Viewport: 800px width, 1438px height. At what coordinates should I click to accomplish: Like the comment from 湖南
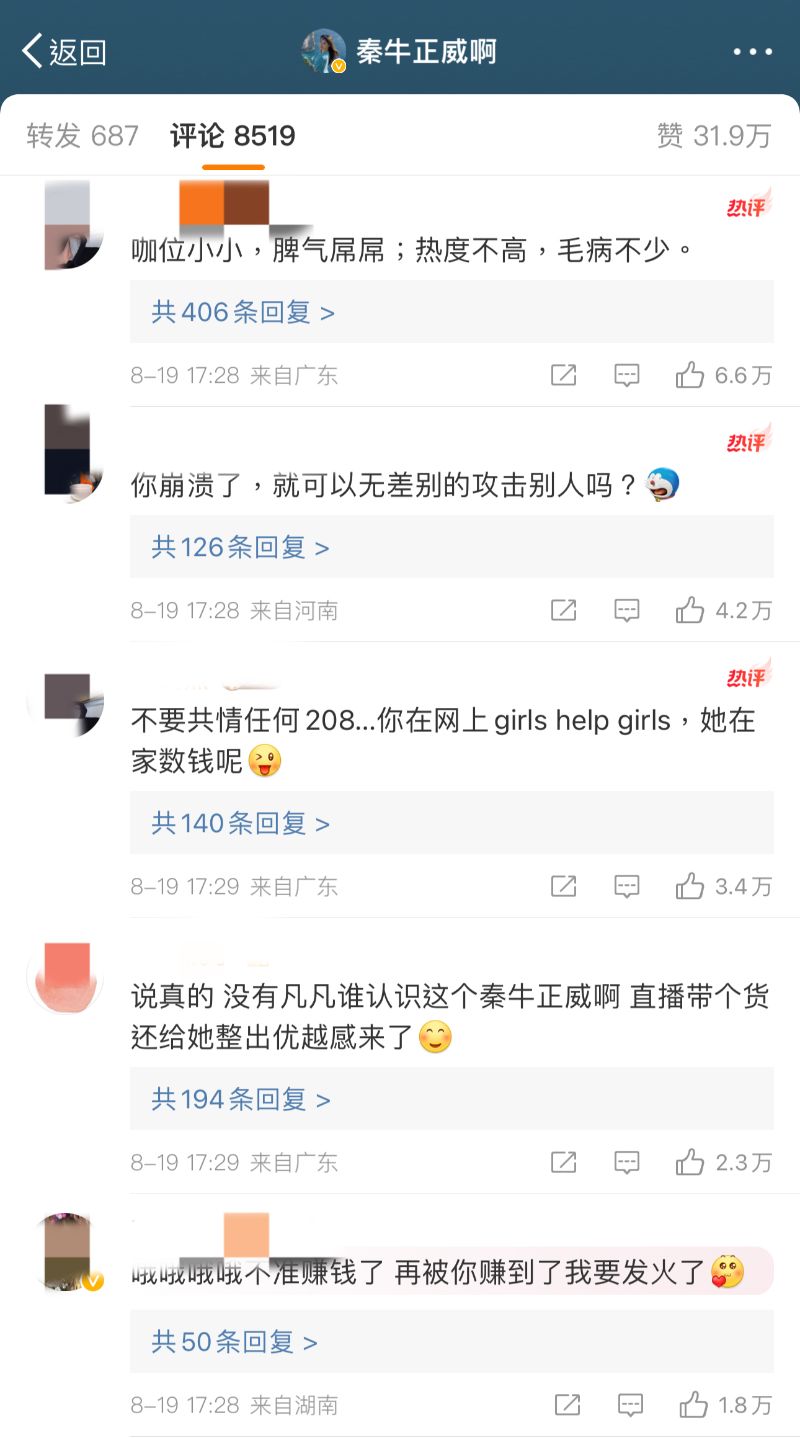[x=693, y=1405]
